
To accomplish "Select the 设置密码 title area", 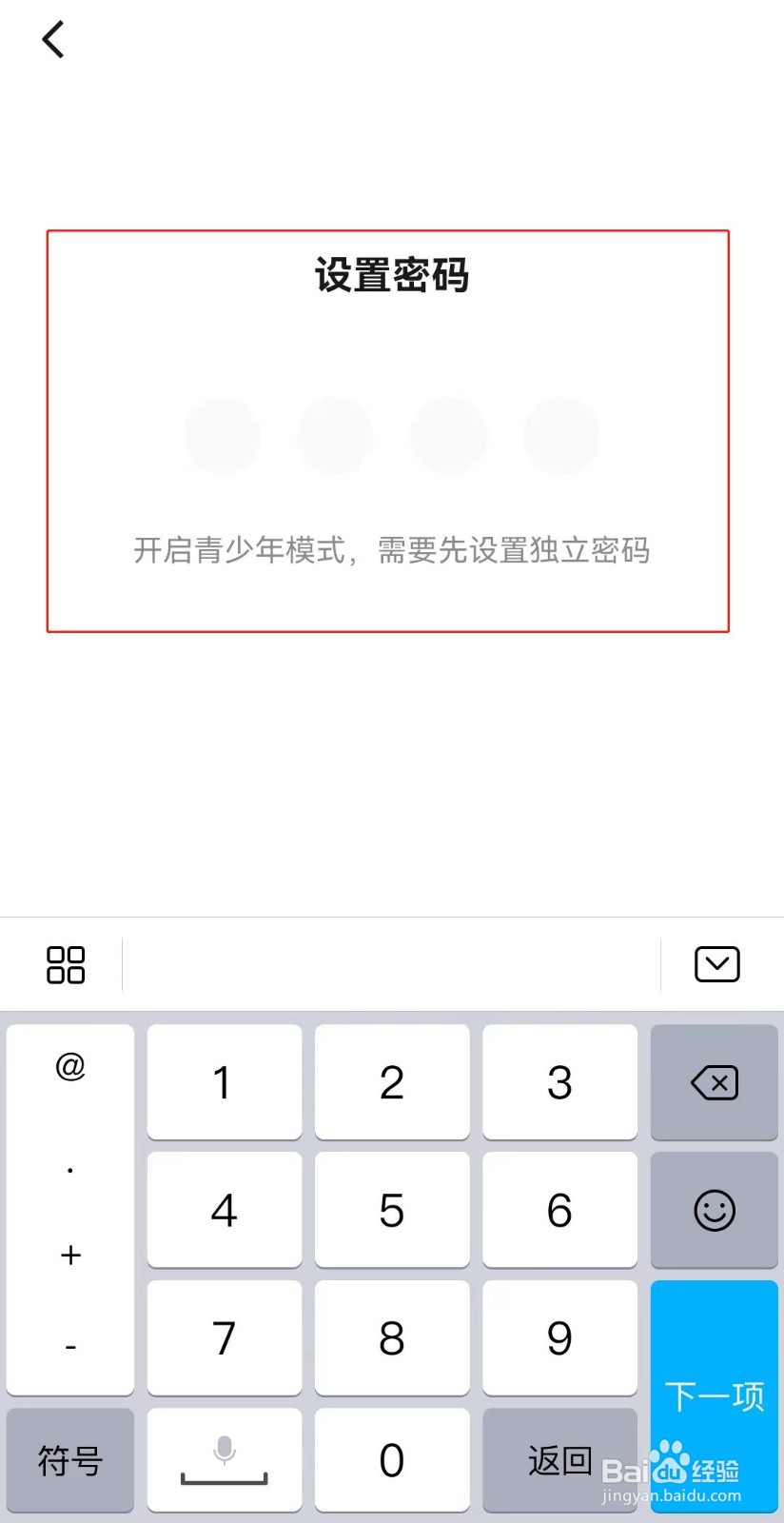I will [x=391, y=276].
